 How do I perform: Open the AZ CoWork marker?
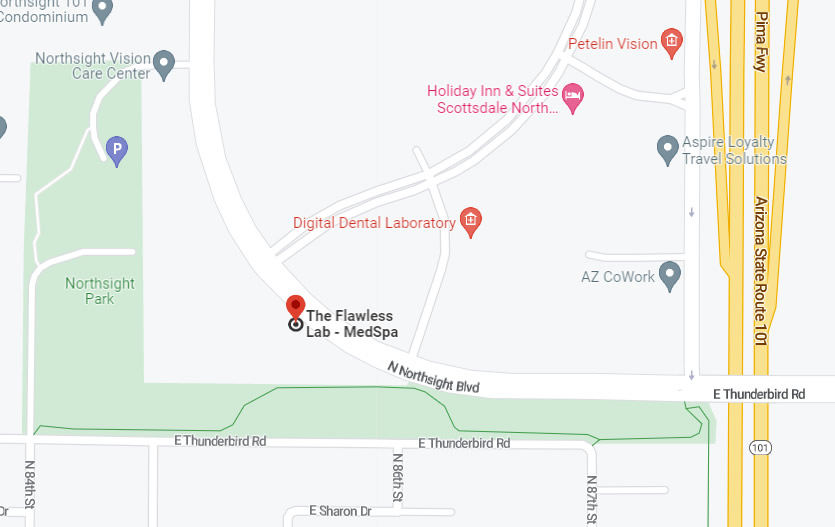tap(670, 274)
